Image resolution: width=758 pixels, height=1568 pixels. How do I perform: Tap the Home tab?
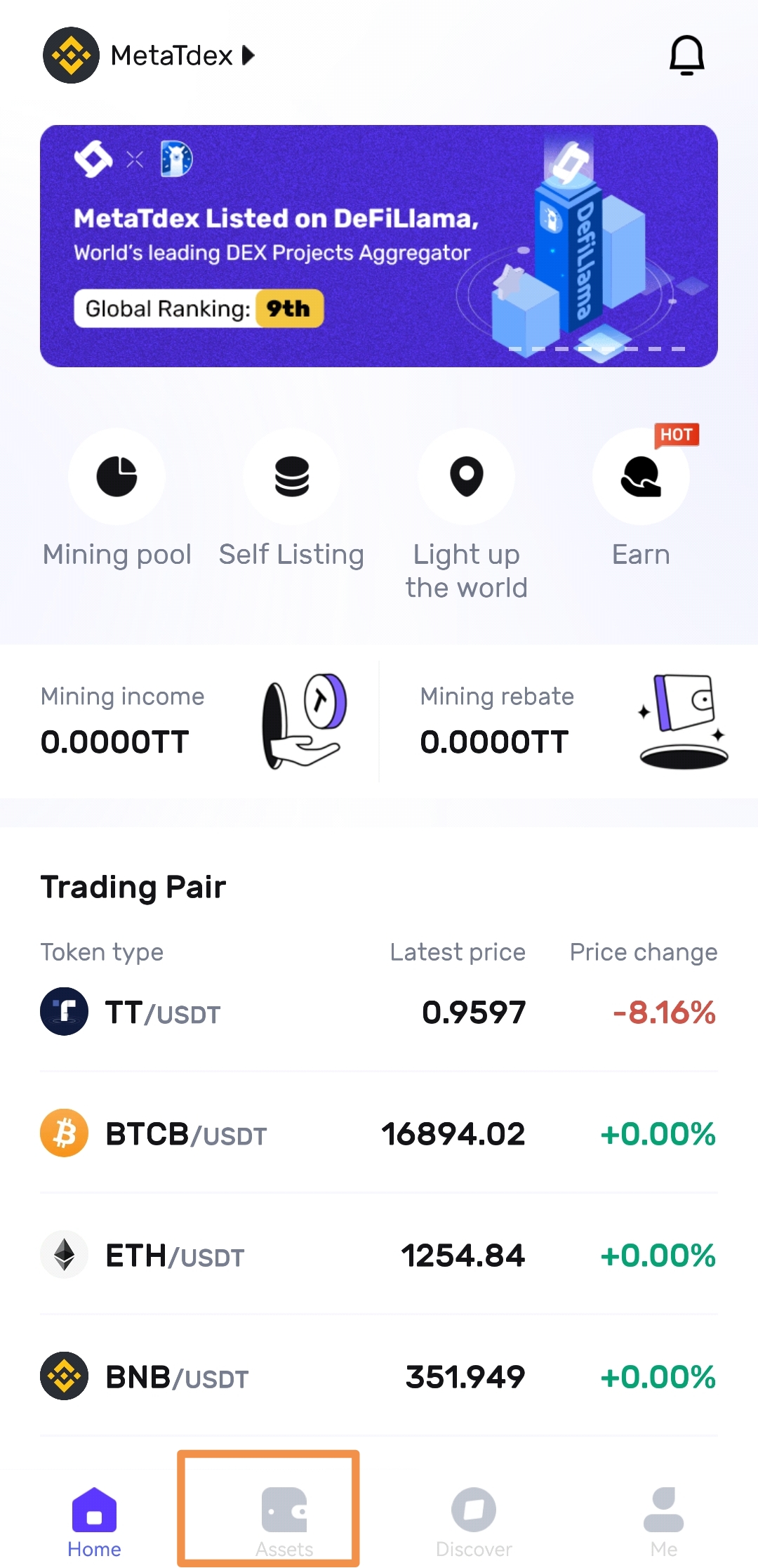tap(94, 1522)
